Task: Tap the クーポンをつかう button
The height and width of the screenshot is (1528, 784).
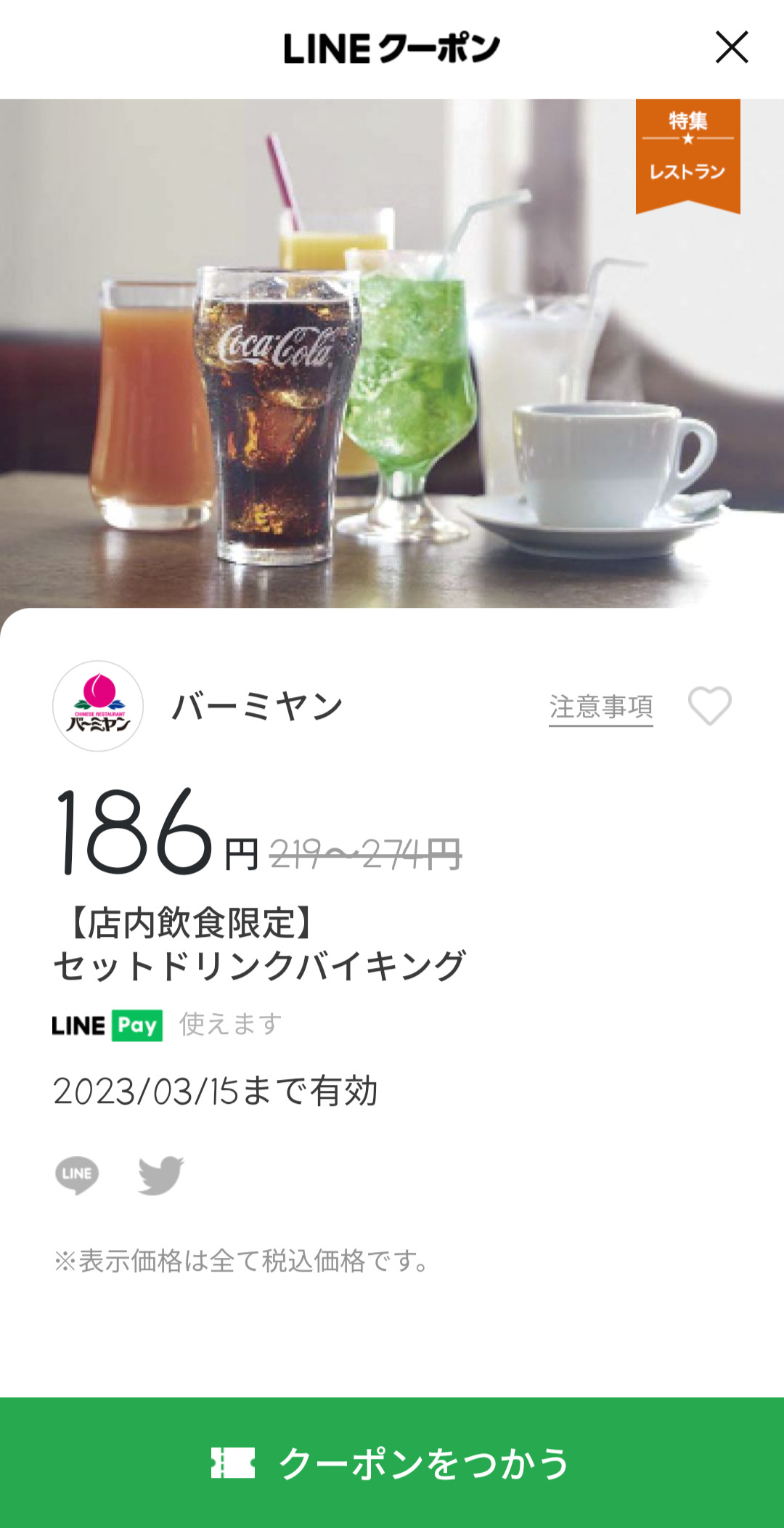Action: click(x=392, y=1463)
